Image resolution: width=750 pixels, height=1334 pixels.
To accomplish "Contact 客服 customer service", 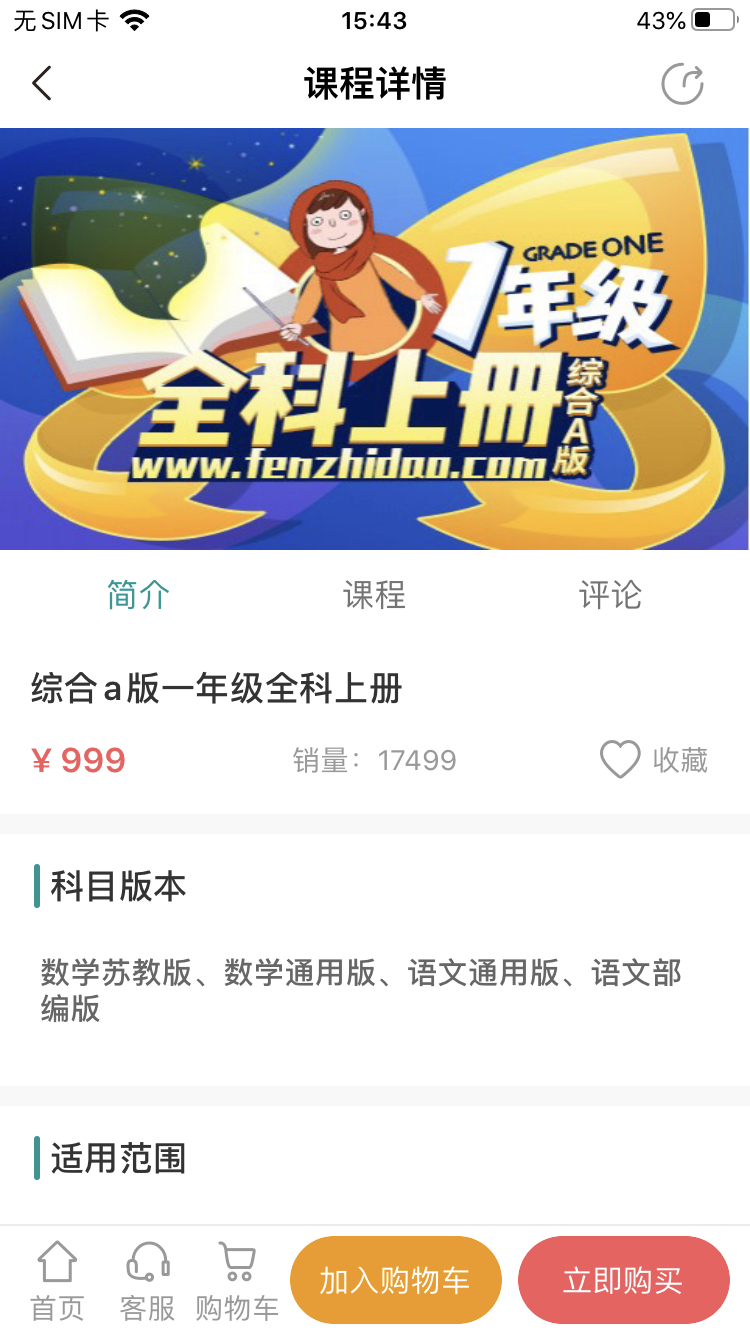I will (x=147, y=1280).
